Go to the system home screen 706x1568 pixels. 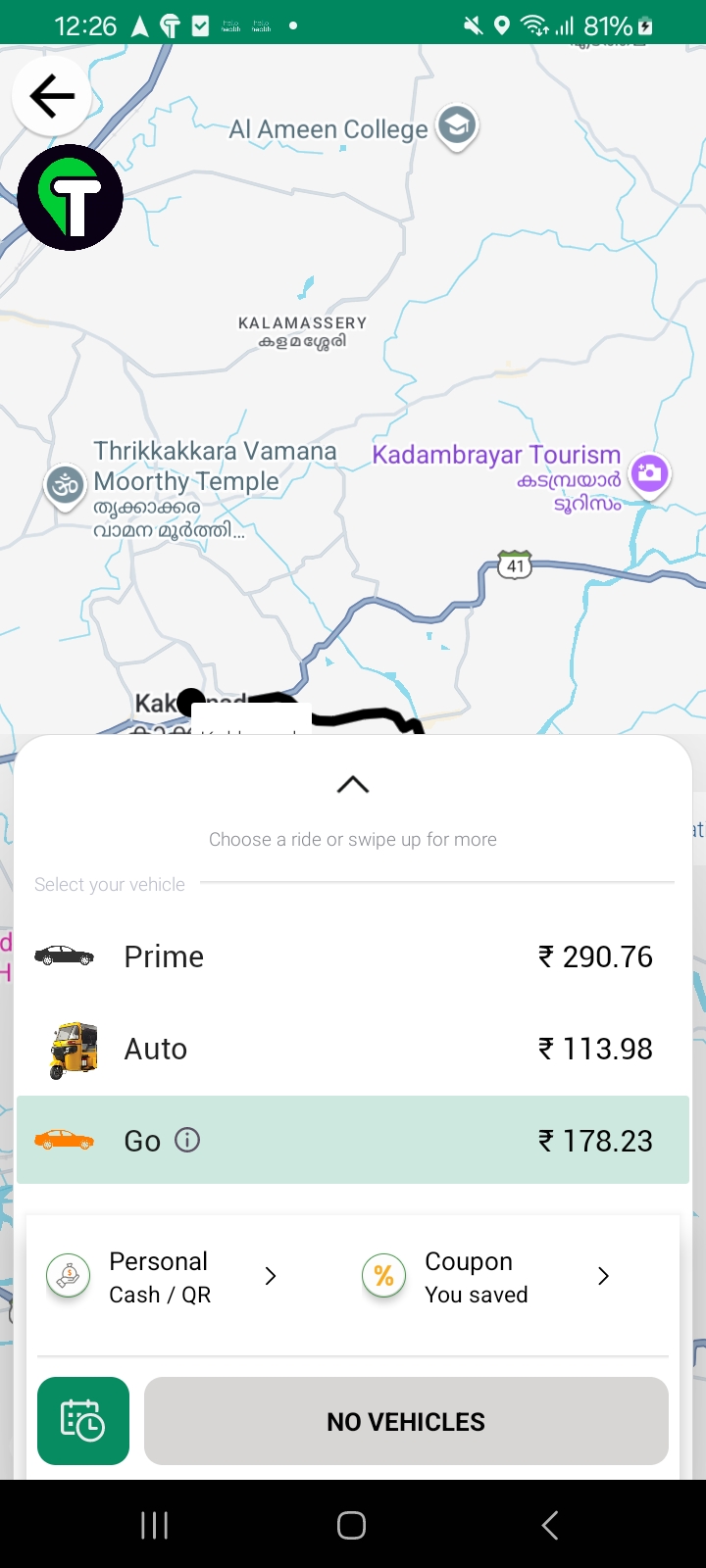[352, 1525]
